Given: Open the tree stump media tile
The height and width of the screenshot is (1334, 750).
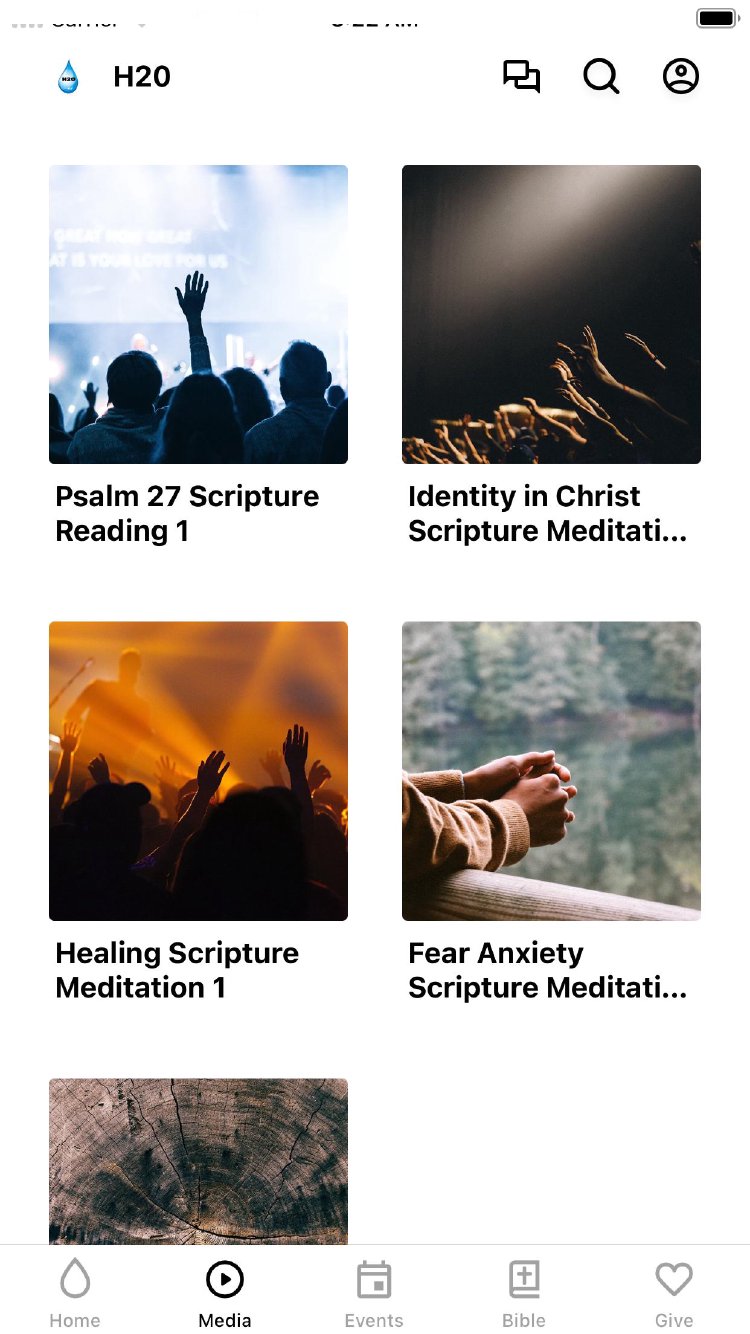Looking at the screenshot, I should coord(198,1160).
